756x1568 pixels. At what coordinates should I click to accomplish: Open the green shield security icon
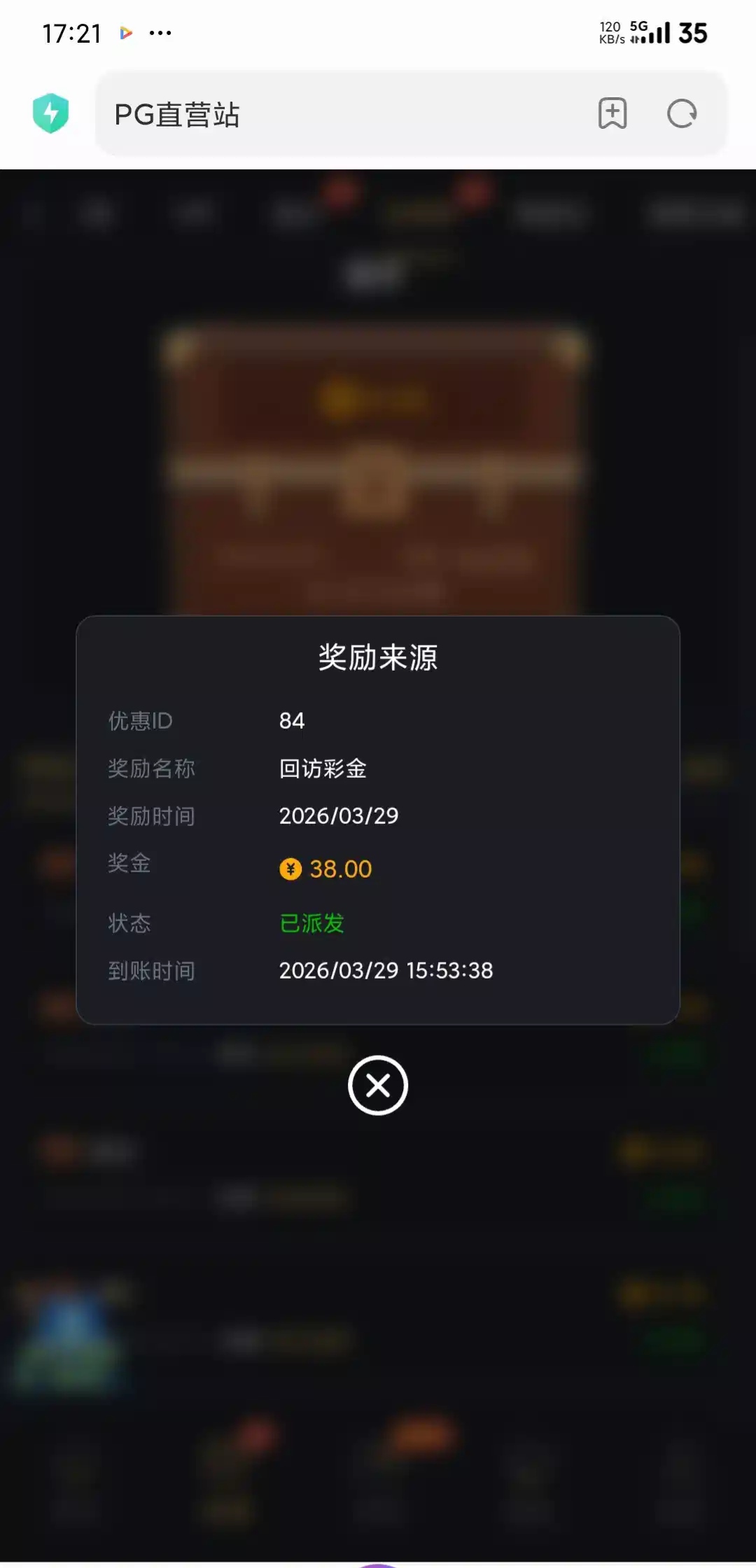(x=51, y=113)
